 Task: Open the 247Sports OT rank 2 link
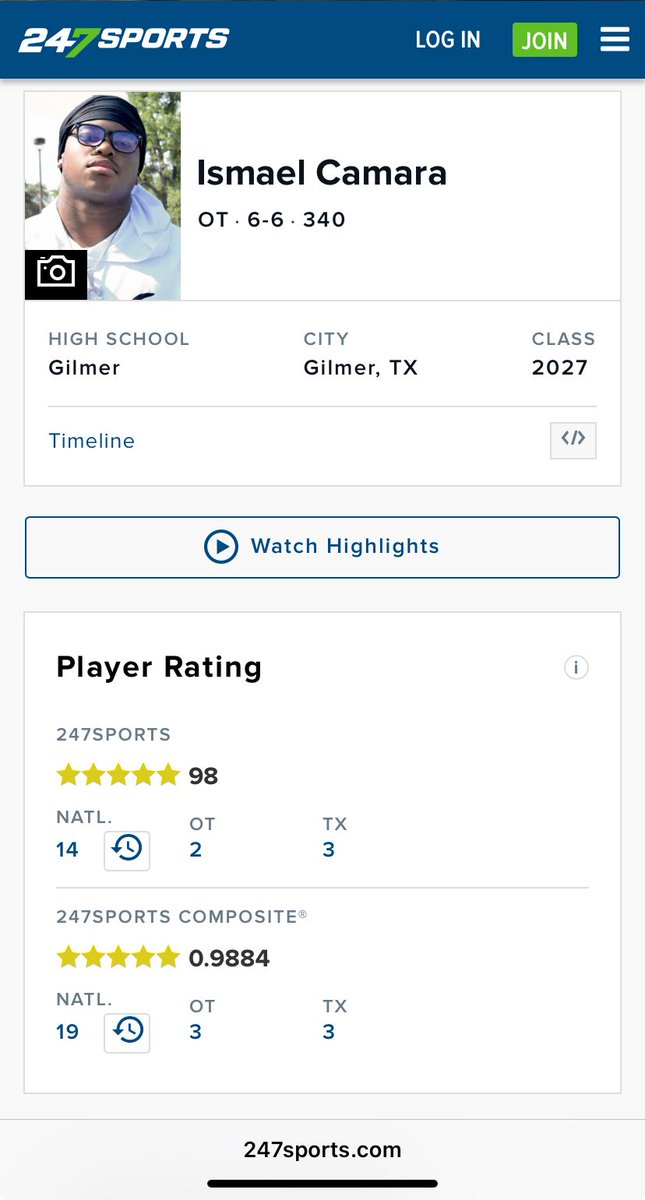click(196, 850)
